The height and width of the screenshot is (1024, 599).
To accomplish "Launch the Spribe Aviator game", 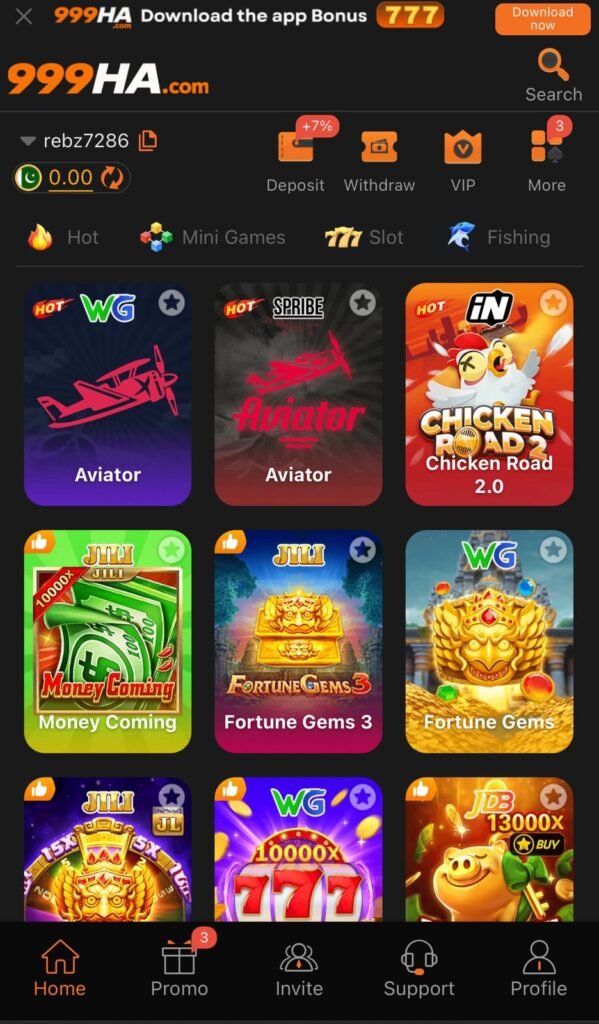I will click(x=299, y=394).
